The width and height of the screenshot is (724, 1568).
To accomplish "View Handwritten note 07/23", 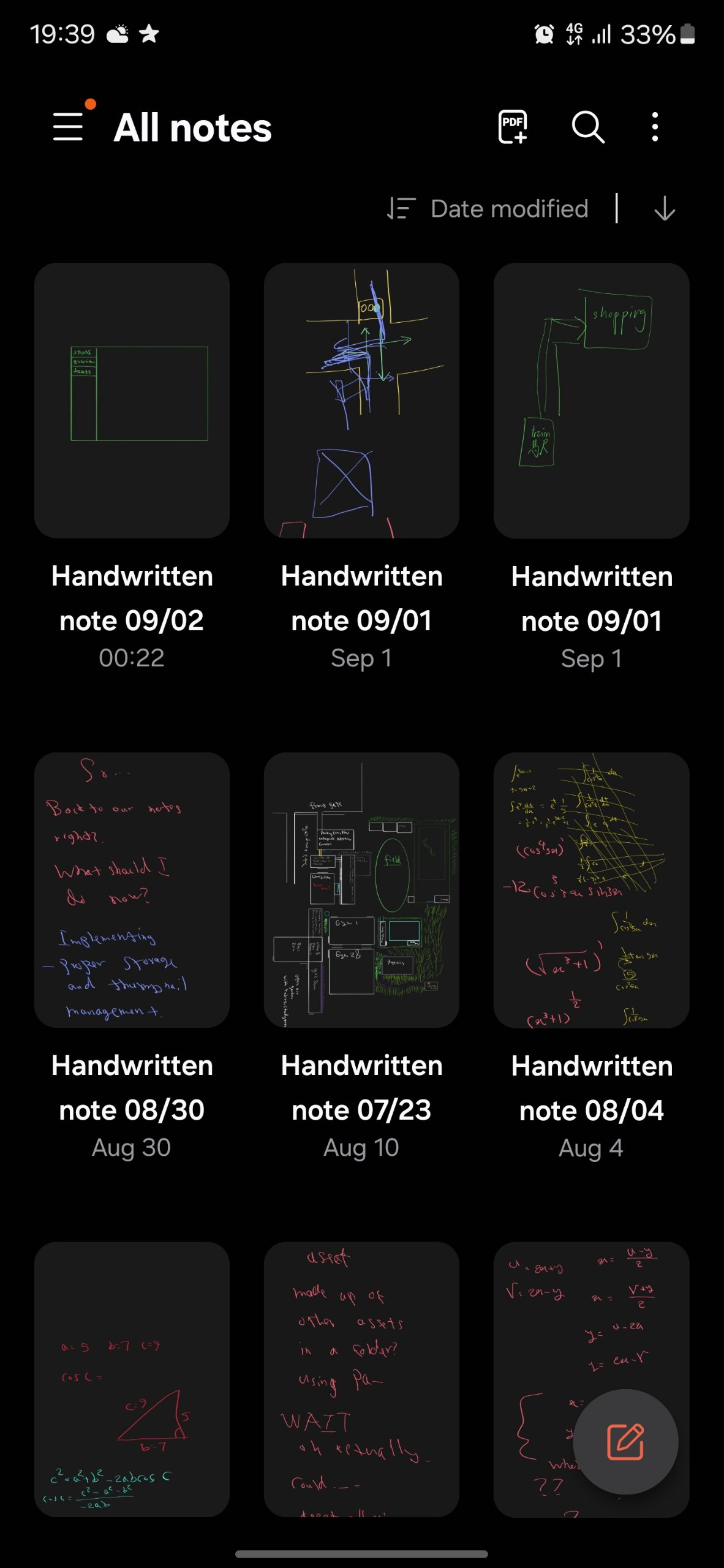I will (x=361, y=890).
